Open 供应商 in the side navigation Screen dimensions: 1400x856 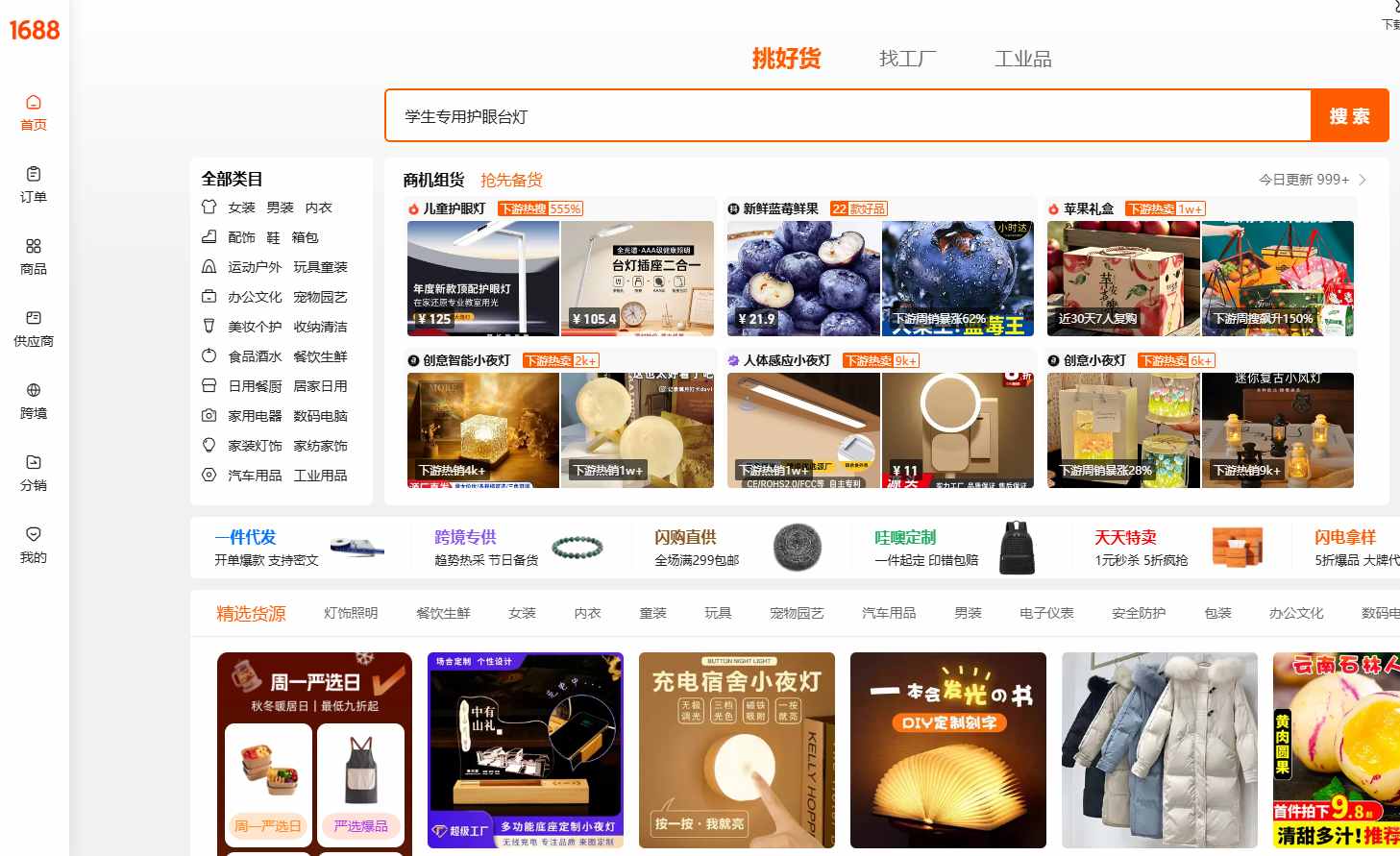click(x=34, y=328)
